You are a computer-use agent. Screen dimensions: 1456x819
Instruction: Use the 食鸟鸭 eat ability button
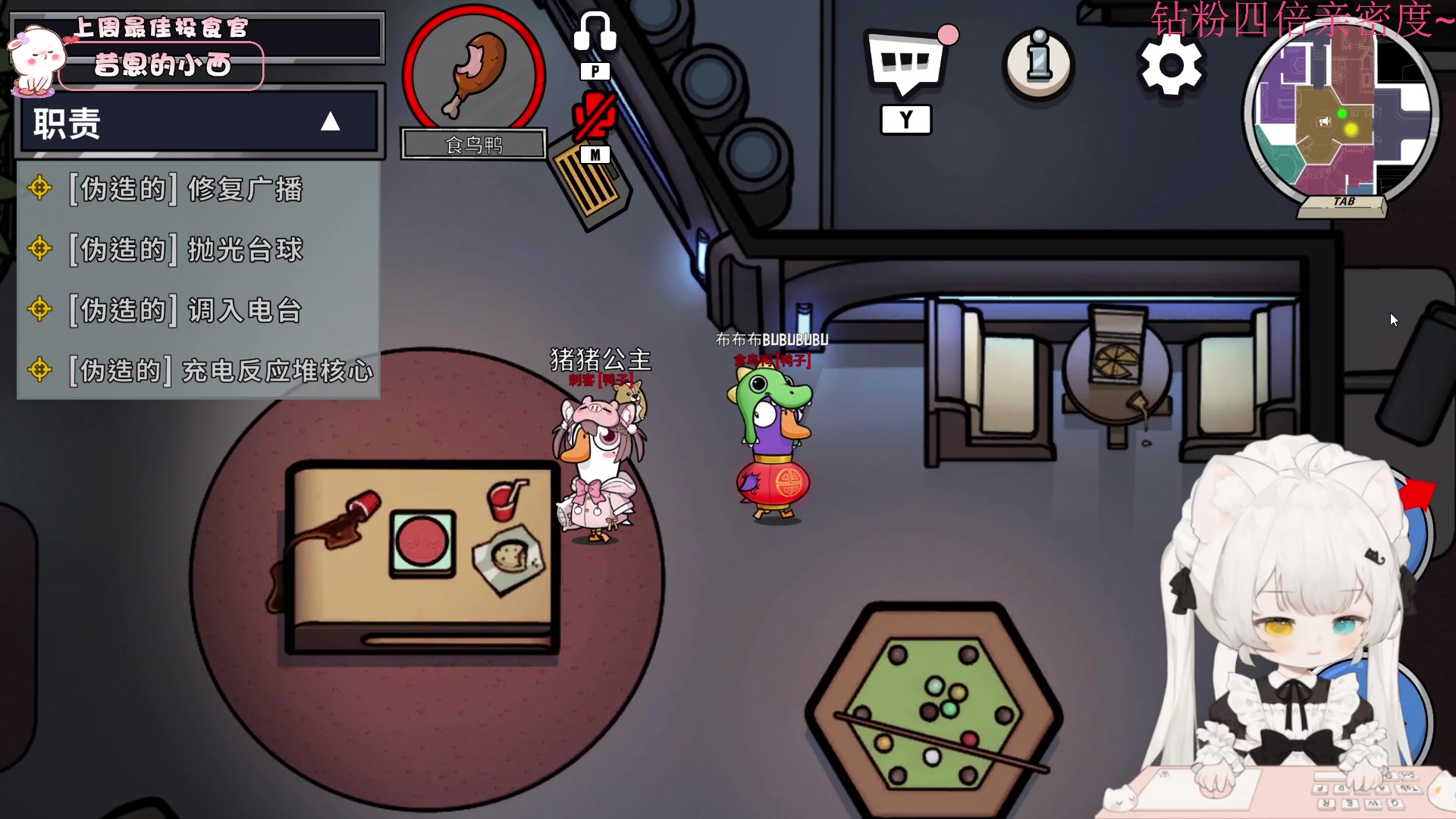(x=474, y=74)
